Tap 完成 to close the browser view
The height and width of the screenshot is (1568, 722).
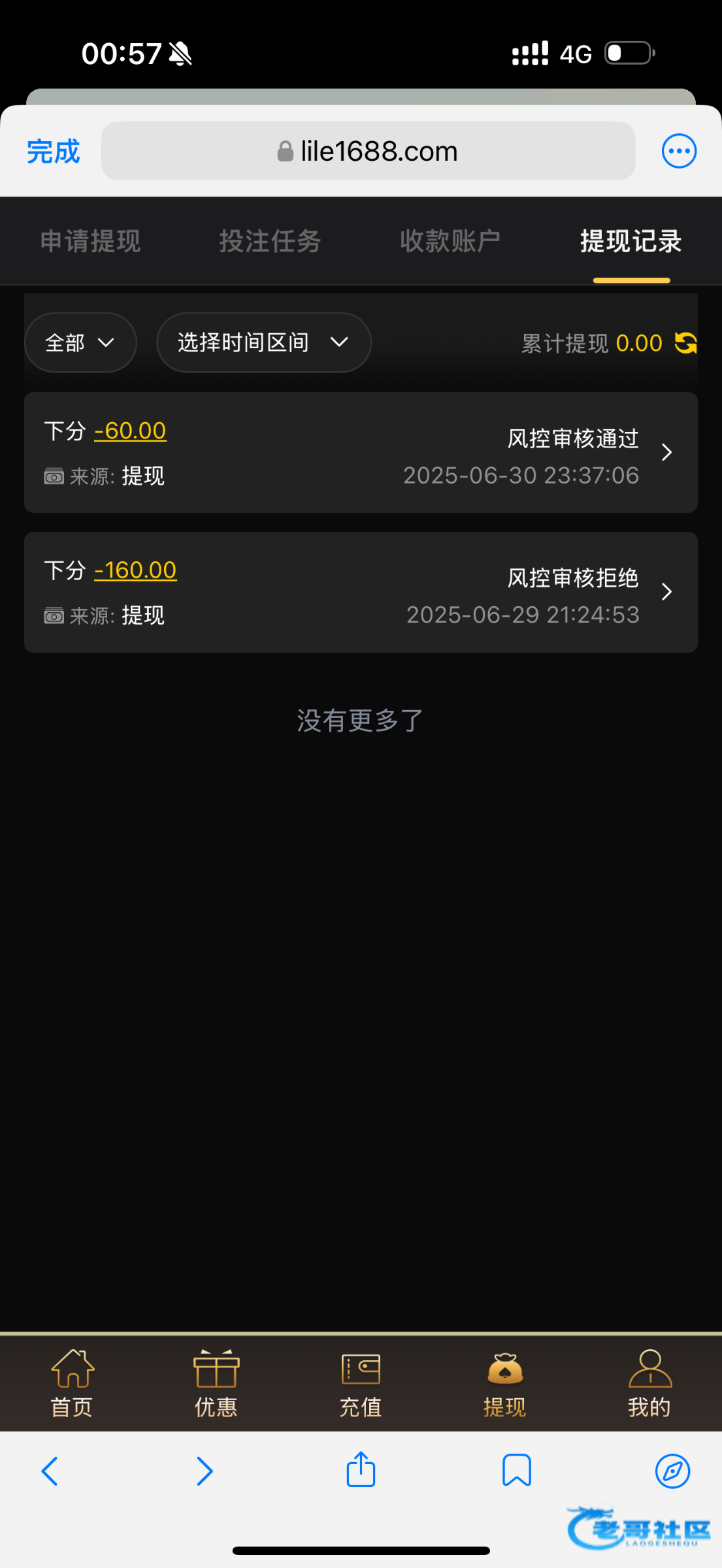[53, 152]
